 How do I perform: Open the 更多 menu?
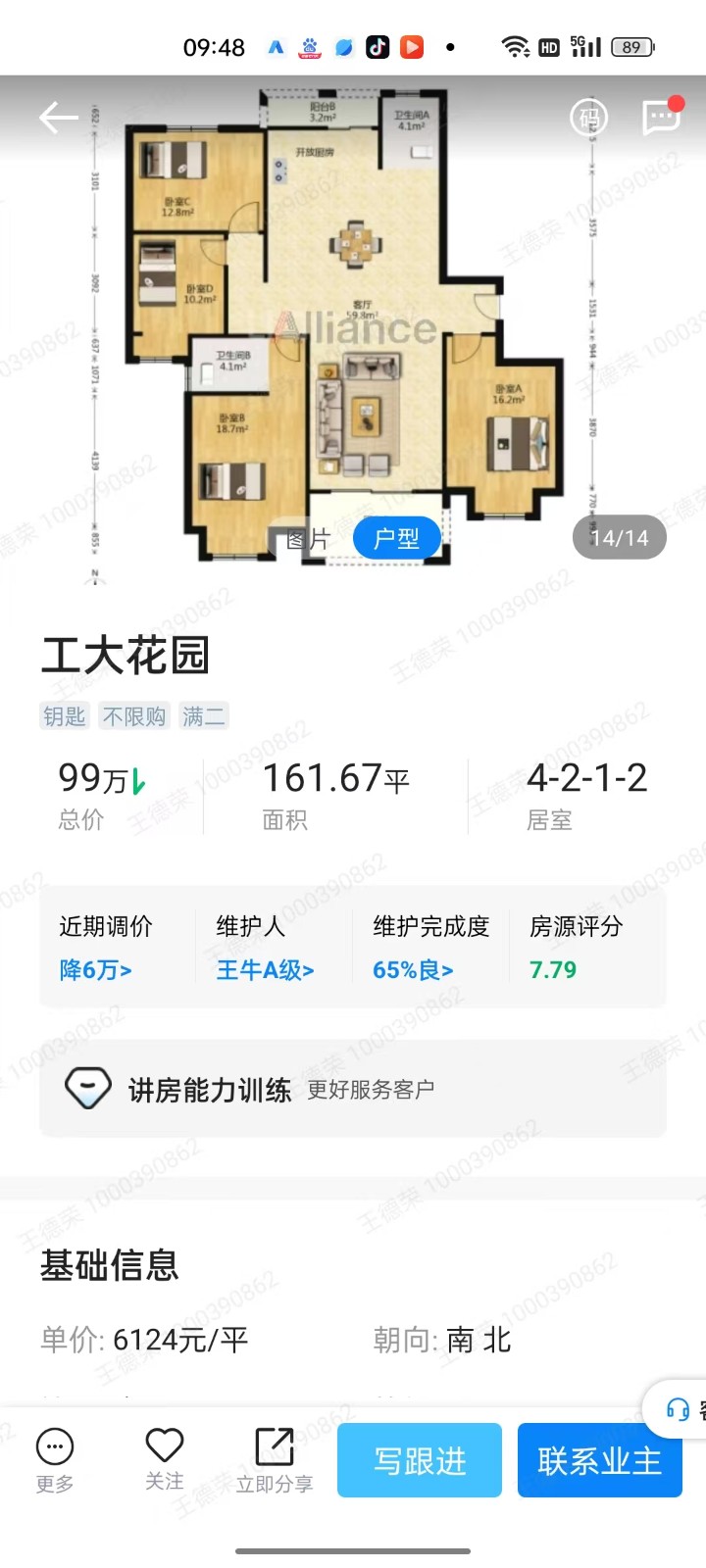(x=55, y=1460)
